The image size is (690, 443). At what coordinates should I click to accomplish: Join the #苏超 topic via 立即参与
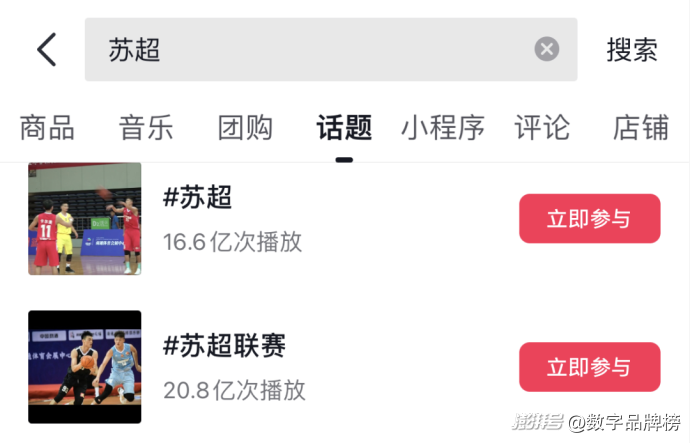coord(589,219)
